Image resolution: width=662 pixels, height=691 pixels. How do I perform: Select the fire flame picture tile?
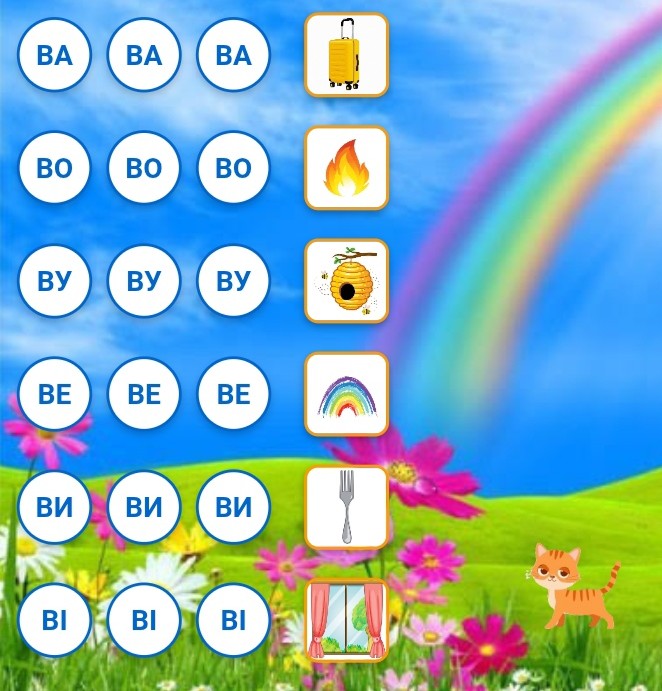pos(345,168)
